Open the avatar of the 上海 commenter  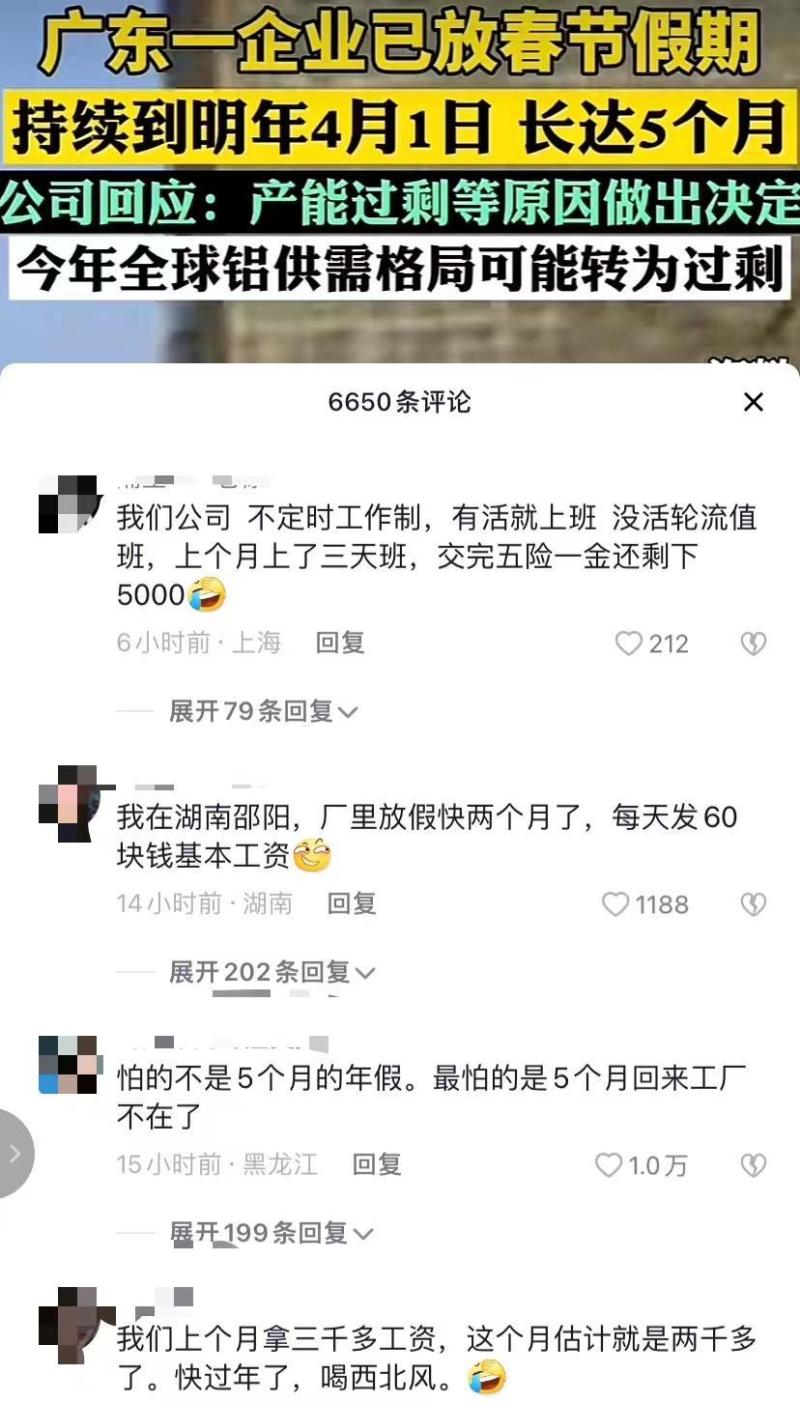click(x=69, y=505)
